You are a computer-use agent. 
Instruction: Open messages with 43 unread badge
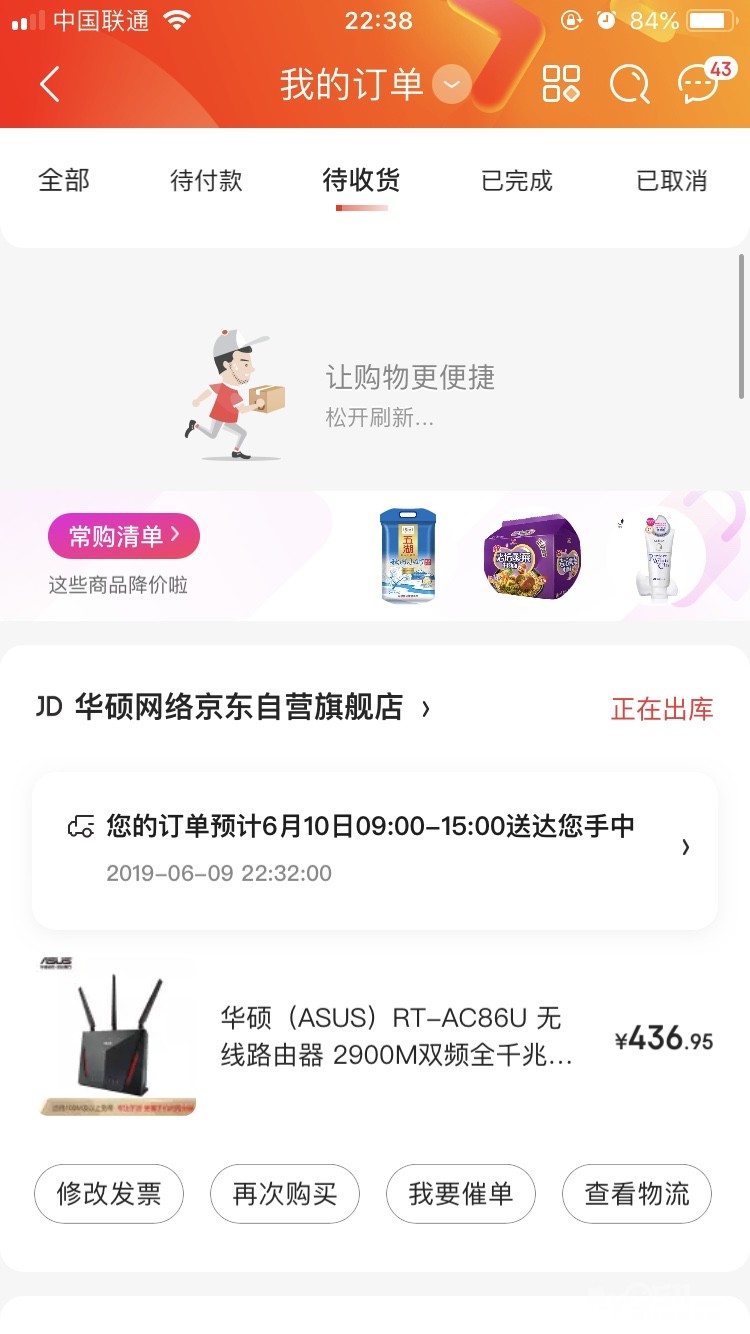point(699,84)
